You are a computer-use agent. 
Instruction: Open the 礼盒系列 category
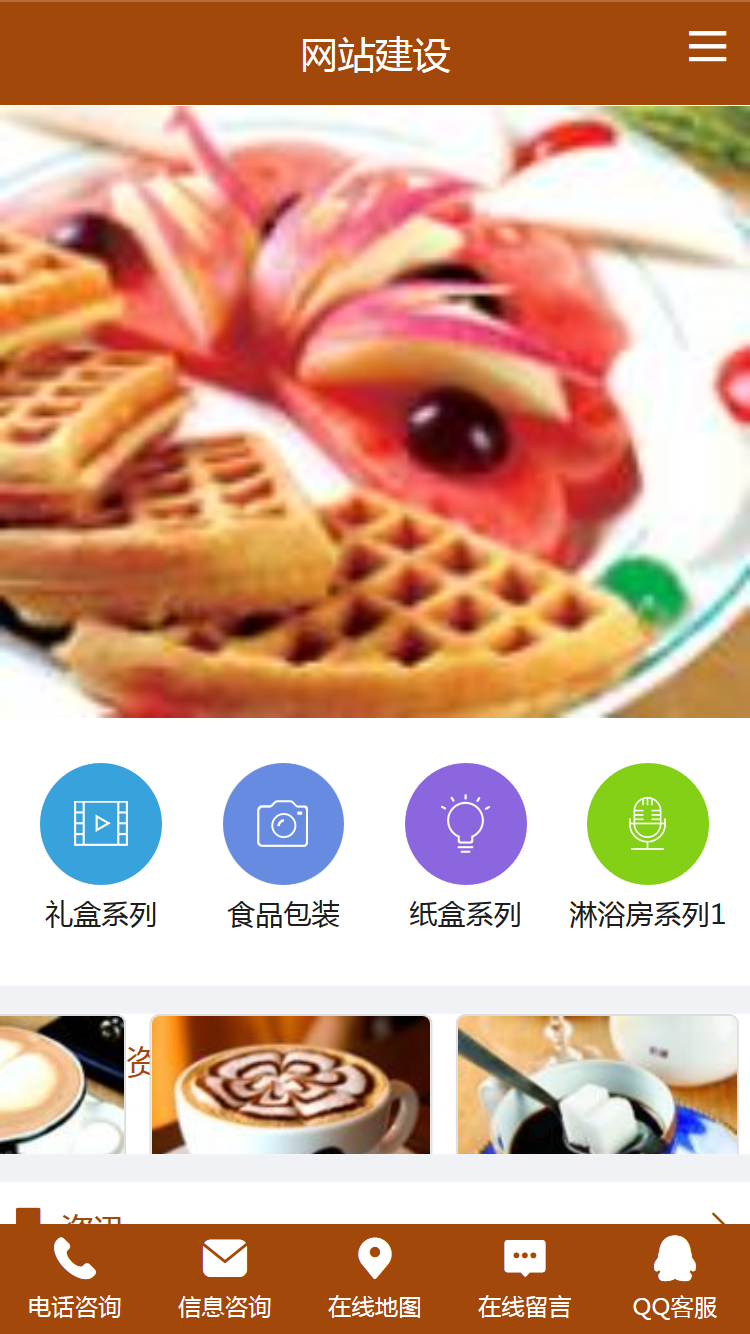(x=101, y=846)
